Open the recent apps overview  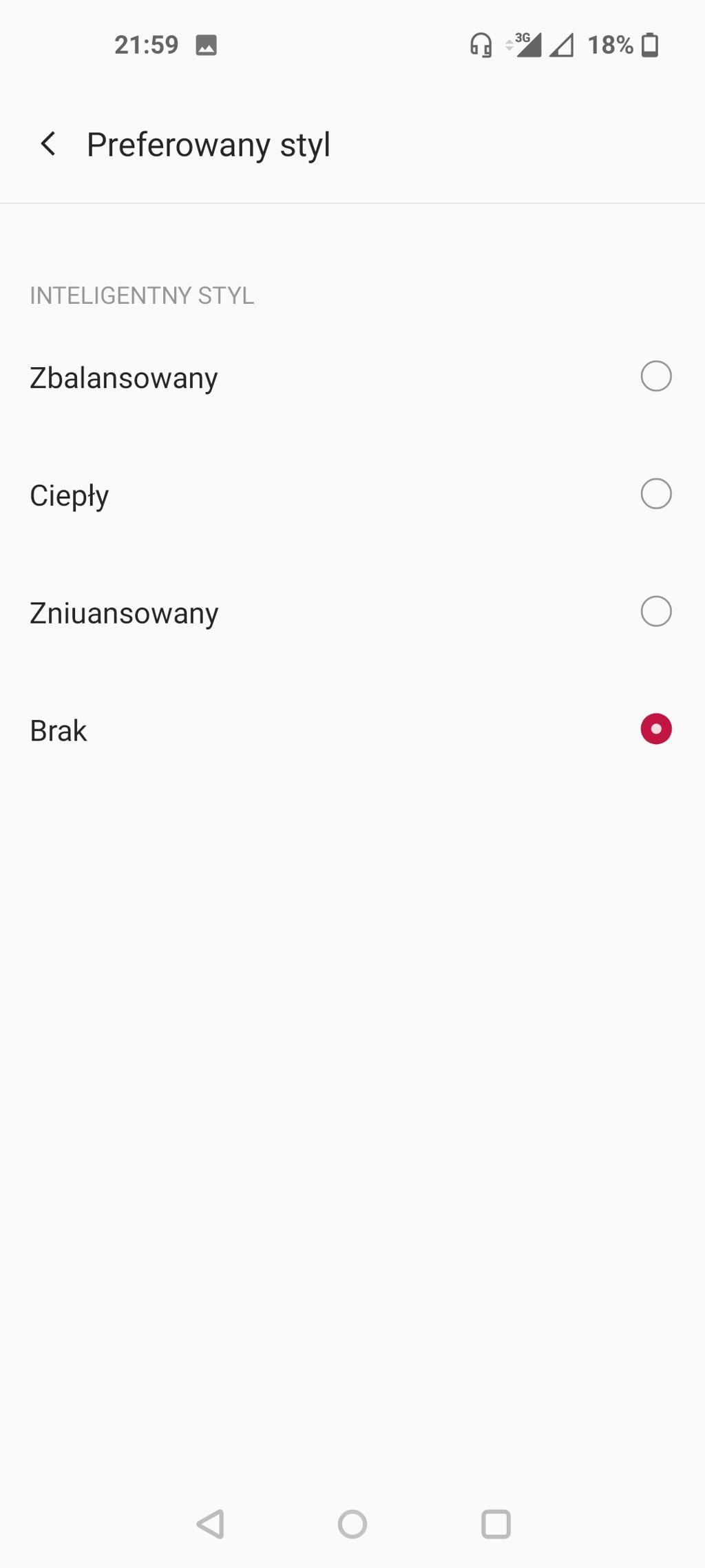click(496, 1524)
